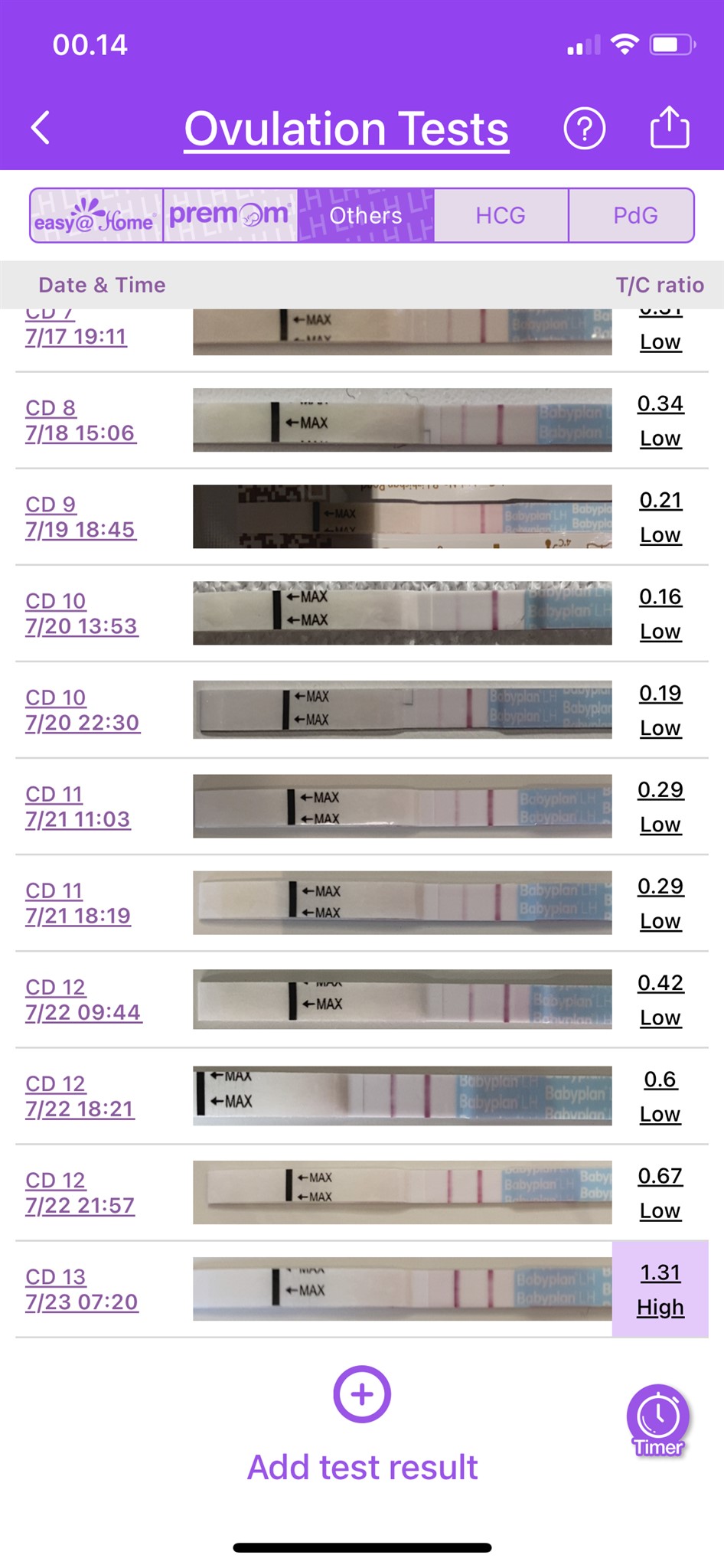
Task: Switch to the Easy@Home tab
Action: click(96, 216)
